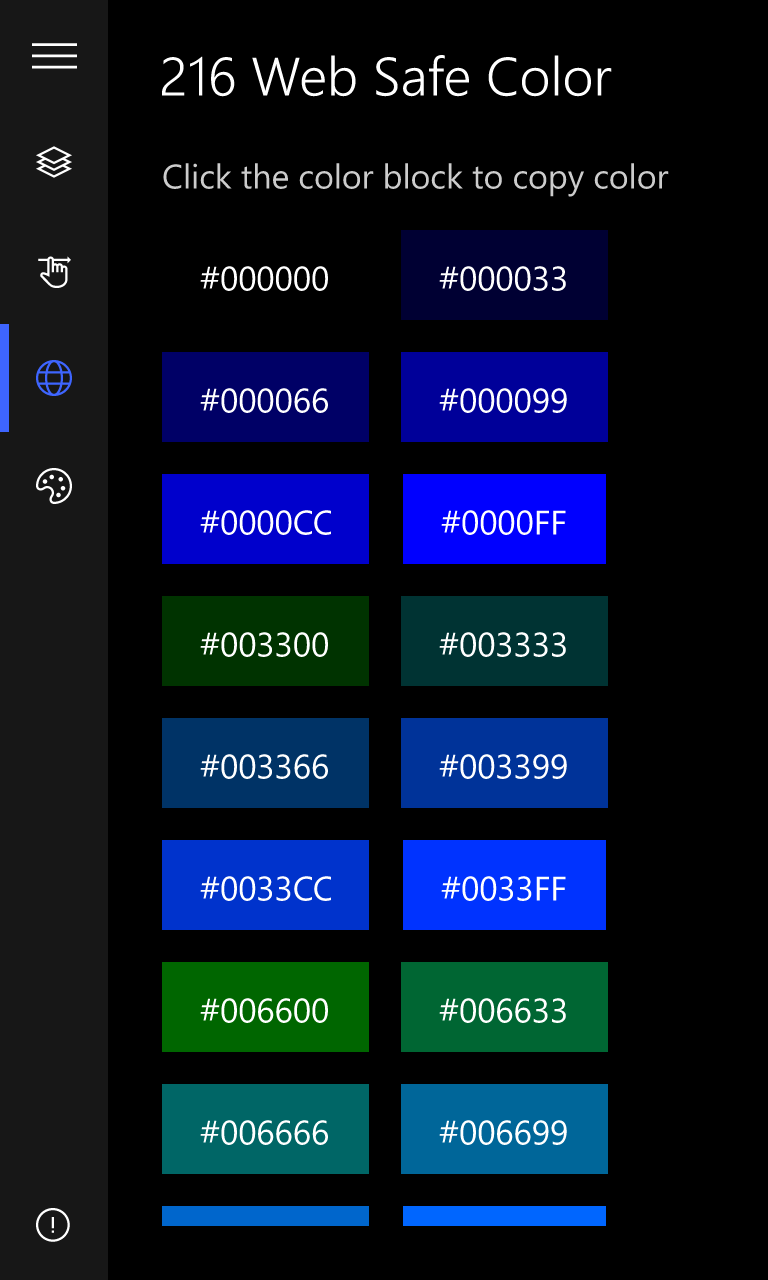
Task: Open the about info icon
Action: pos(53,1224)
